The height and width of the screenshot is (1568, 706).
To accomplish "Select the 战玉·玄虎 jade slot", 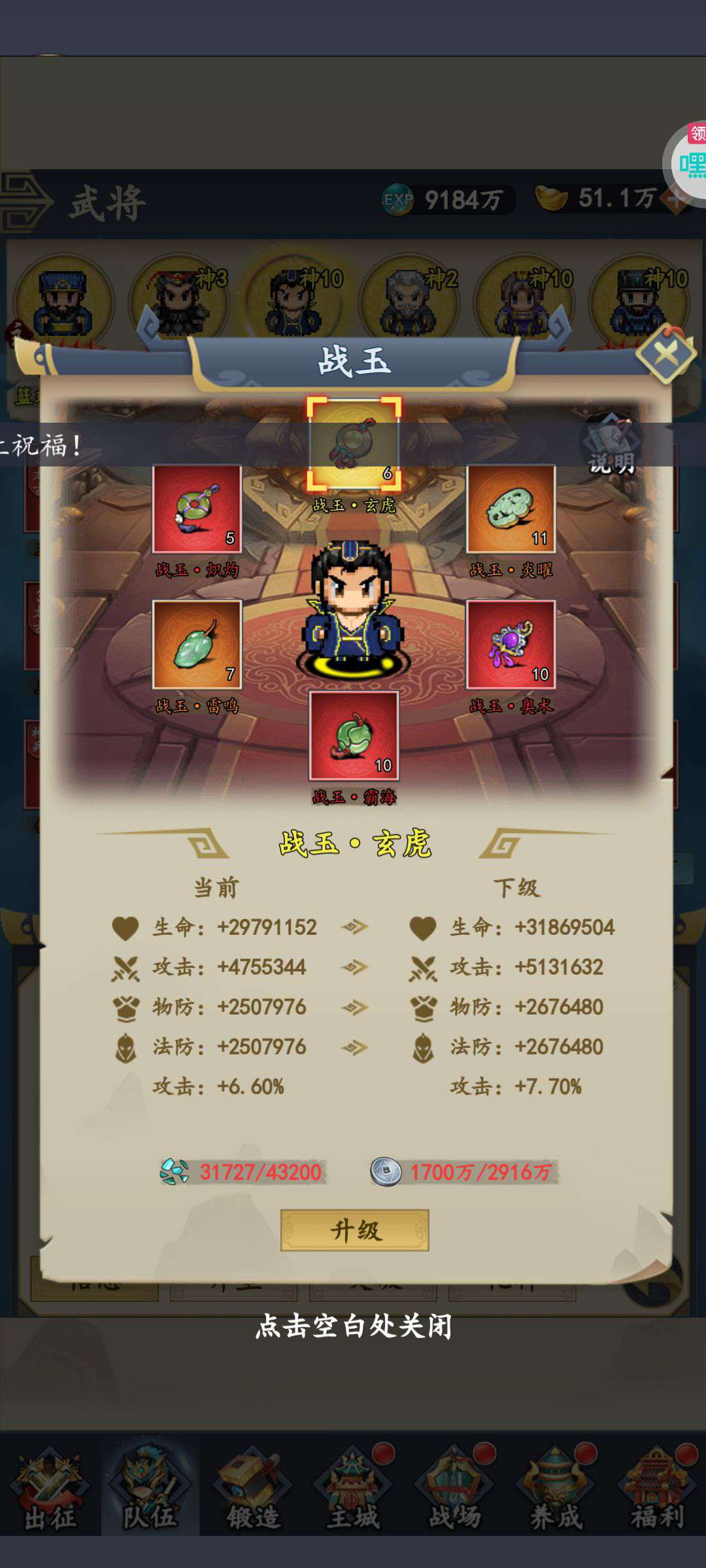I will [x=354, y=444].
